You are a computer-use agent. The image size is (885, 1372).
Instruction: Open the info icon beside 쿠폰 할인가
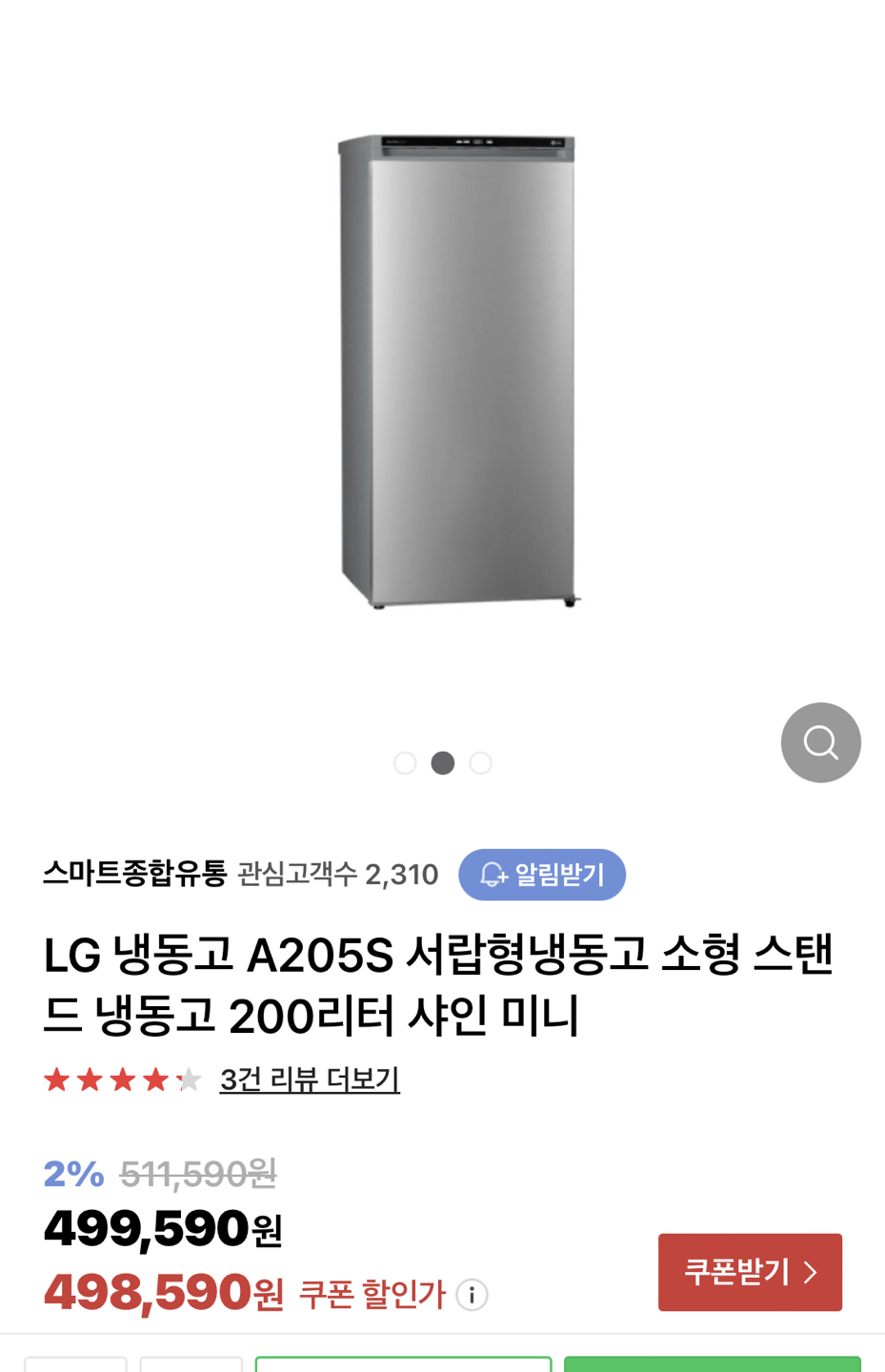click(471, 1292)
